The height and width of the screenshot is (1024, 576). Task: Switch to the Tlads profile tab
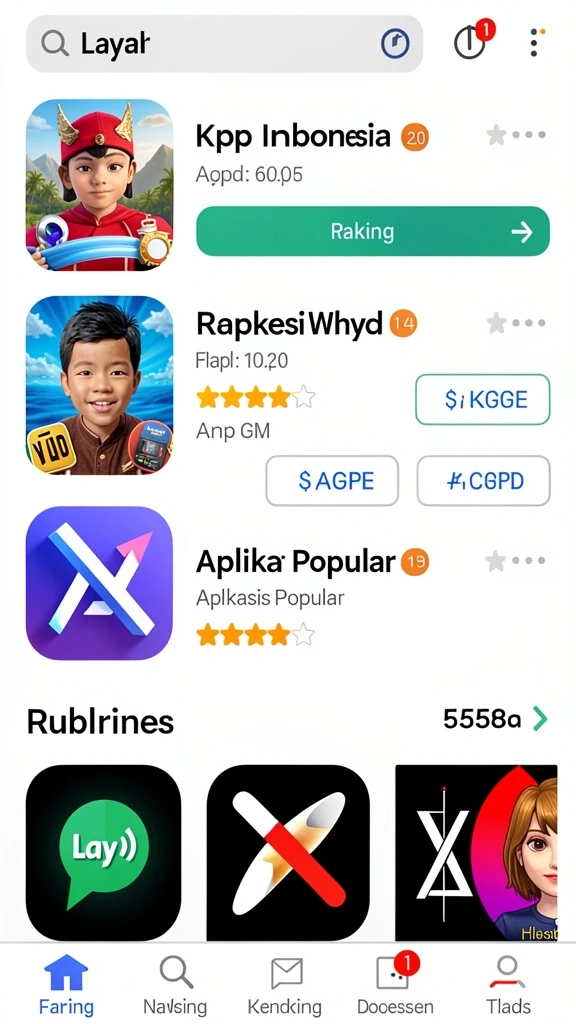[508, 985]
